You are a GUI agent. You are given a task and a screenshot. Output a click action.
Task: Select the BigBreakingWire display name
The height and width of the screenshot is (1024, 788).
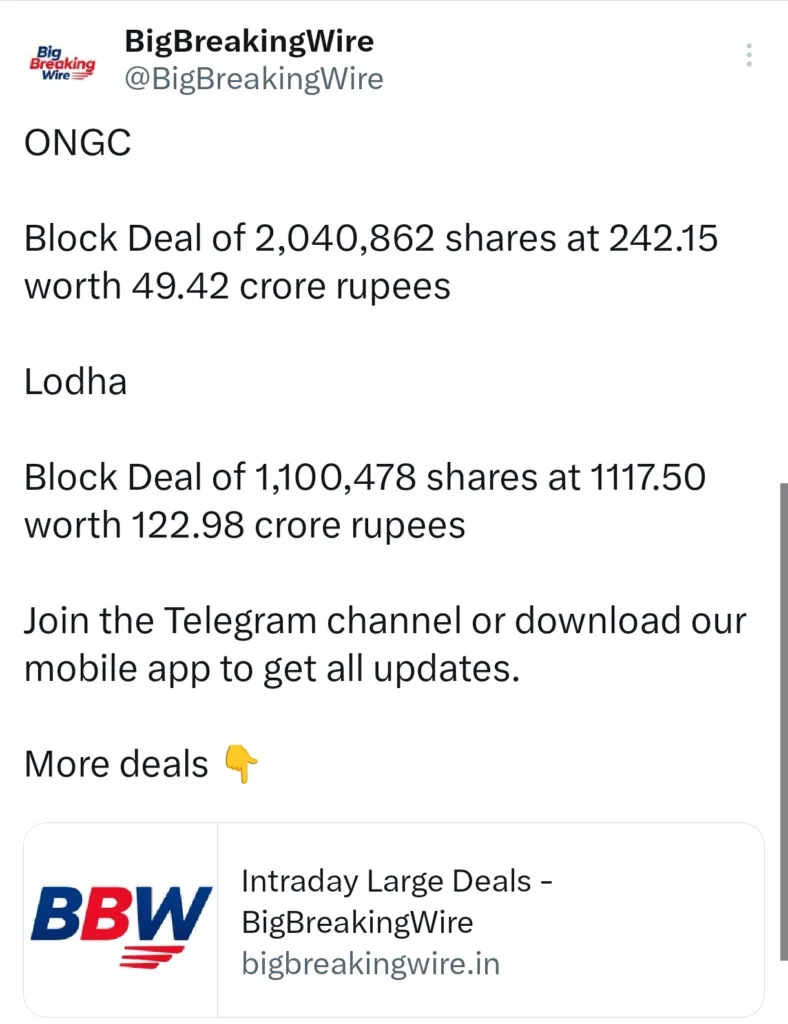(x=249, y=41)
